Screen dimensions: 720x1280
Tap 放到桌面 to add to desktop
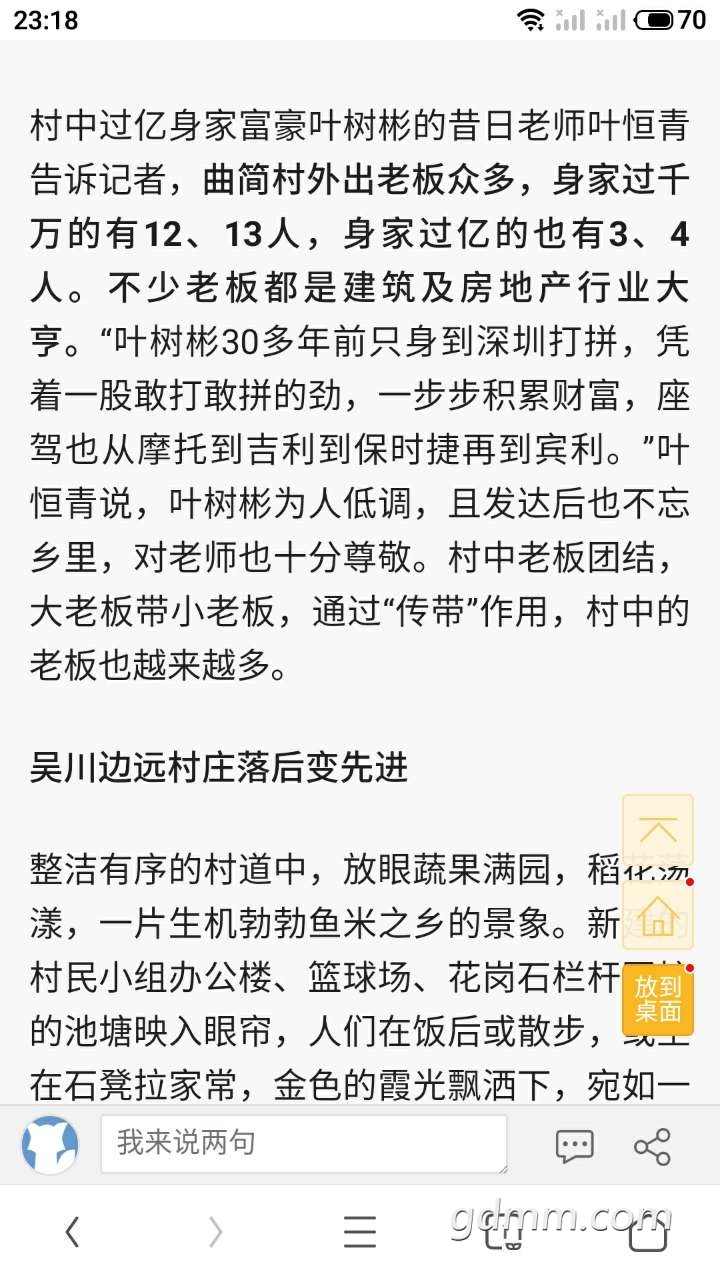tap(657, 998)
